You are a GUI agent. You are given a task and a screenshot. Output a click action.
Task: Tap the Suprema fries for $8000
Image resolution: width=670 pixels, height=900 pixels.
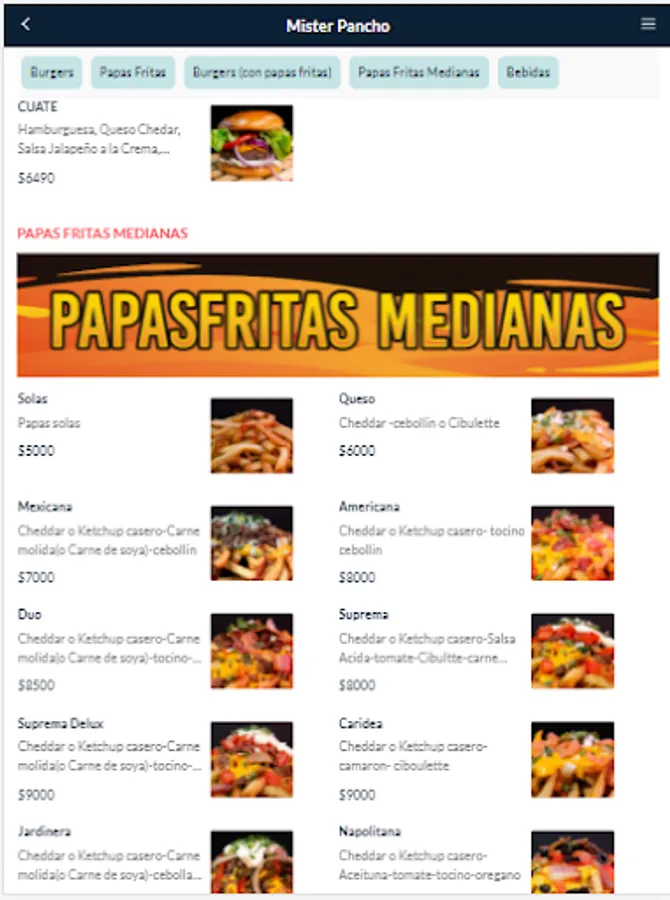click(x=476, y=651)
